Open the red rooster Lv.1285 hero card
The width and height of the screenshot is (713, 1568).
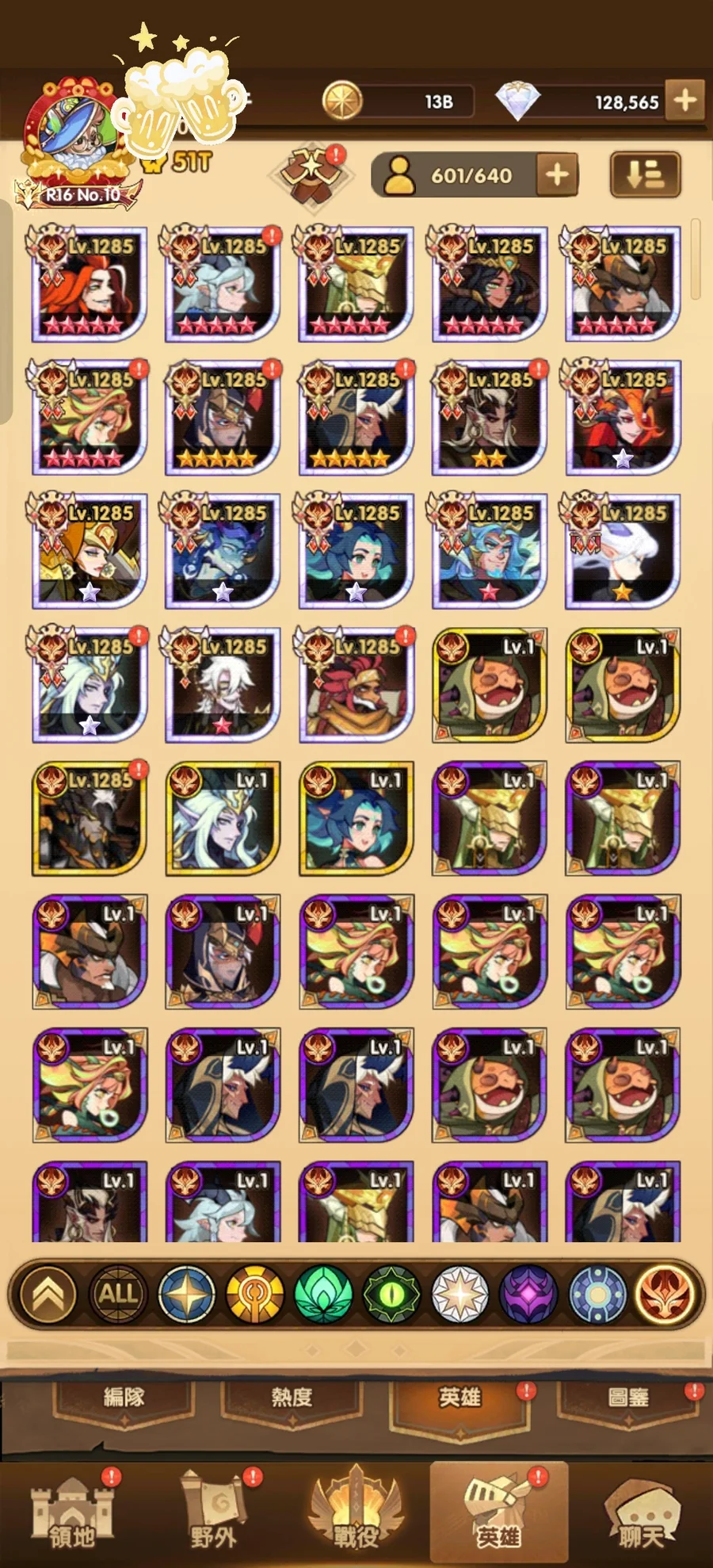355,684
